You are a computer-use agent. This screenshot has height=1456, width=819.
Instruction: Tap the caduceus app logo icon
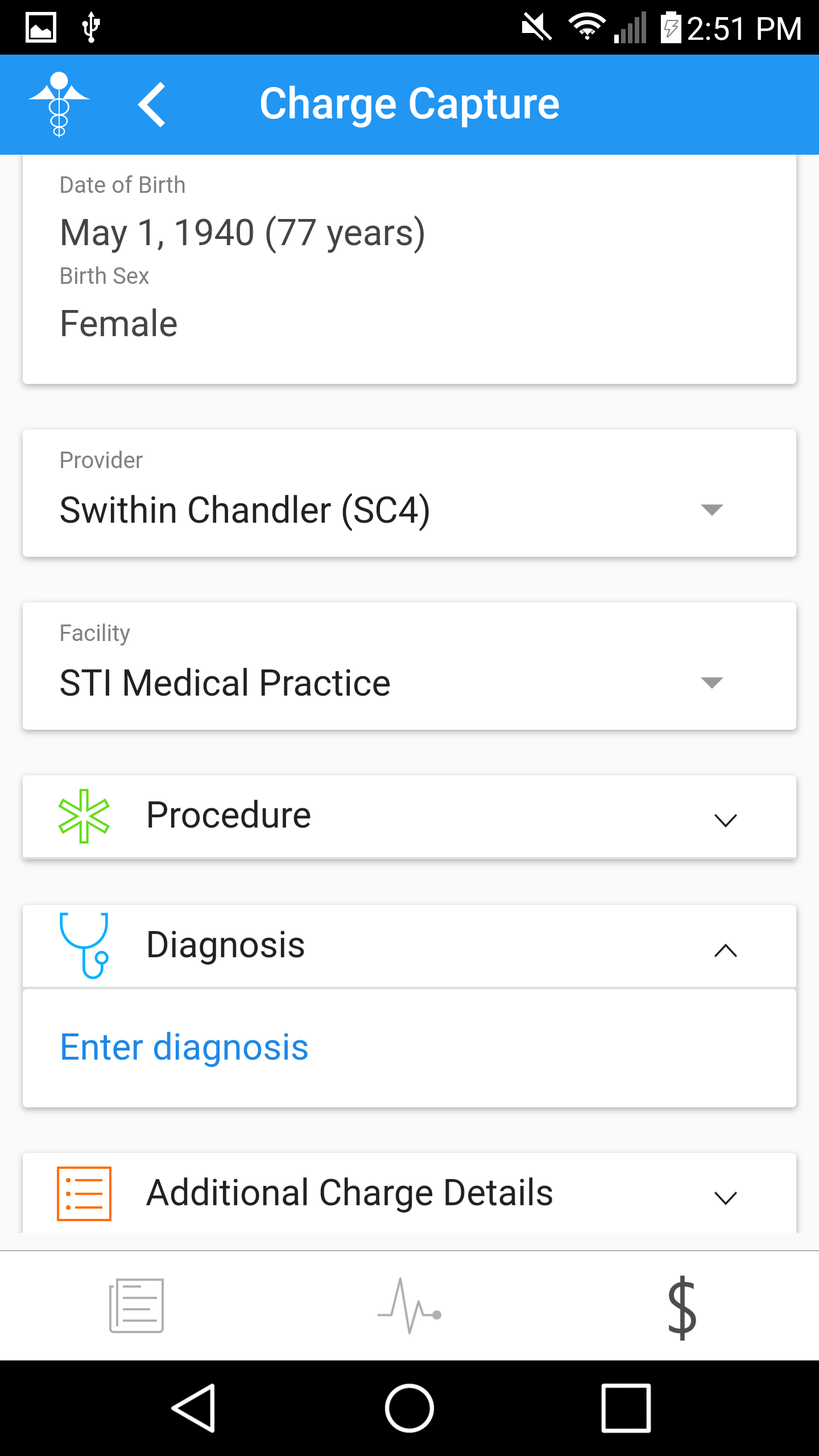click(x=59, y=105)
